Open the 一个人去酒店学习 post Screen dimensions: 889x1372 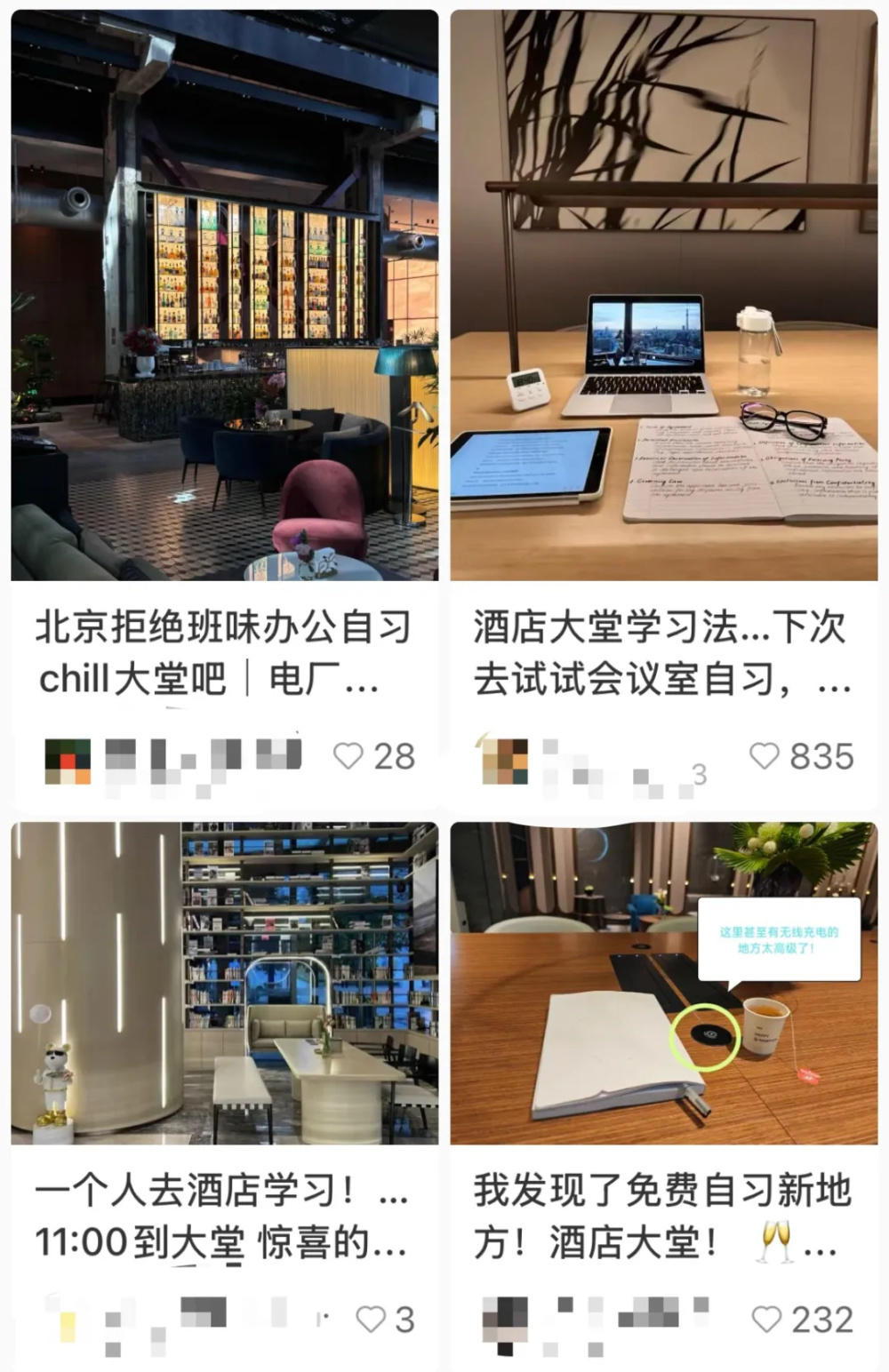click(x=224, y=983)
